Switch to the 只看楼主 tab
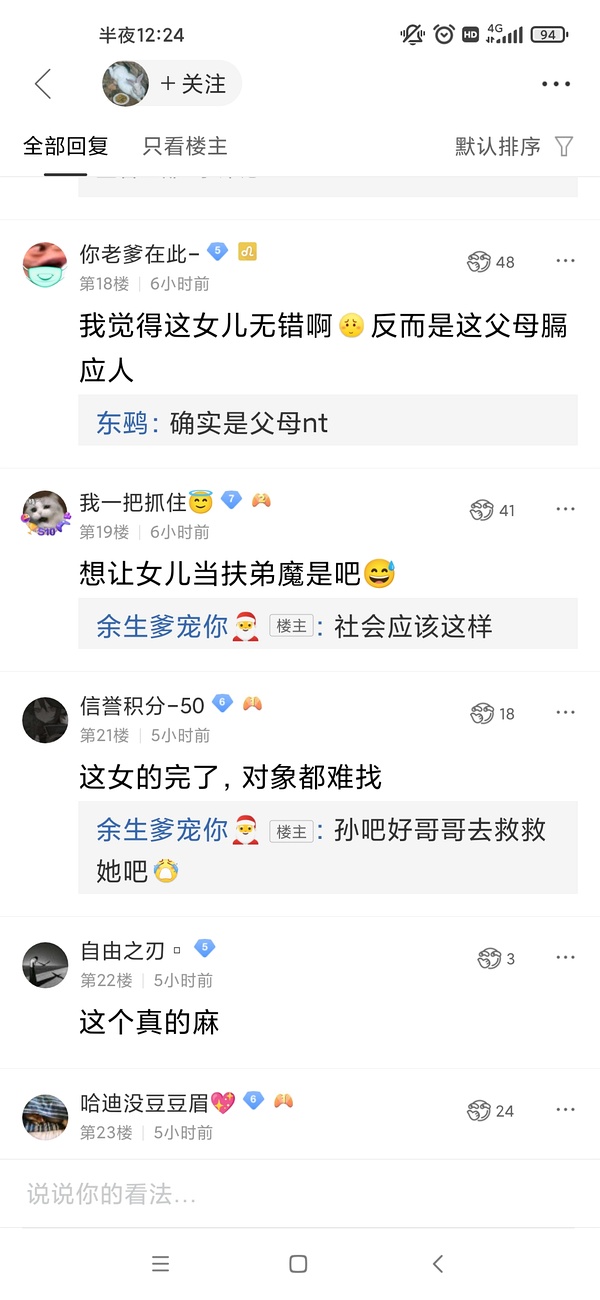Image resolution: width=600 pixels, height=1300 pixels. click(x=185, y=147)
